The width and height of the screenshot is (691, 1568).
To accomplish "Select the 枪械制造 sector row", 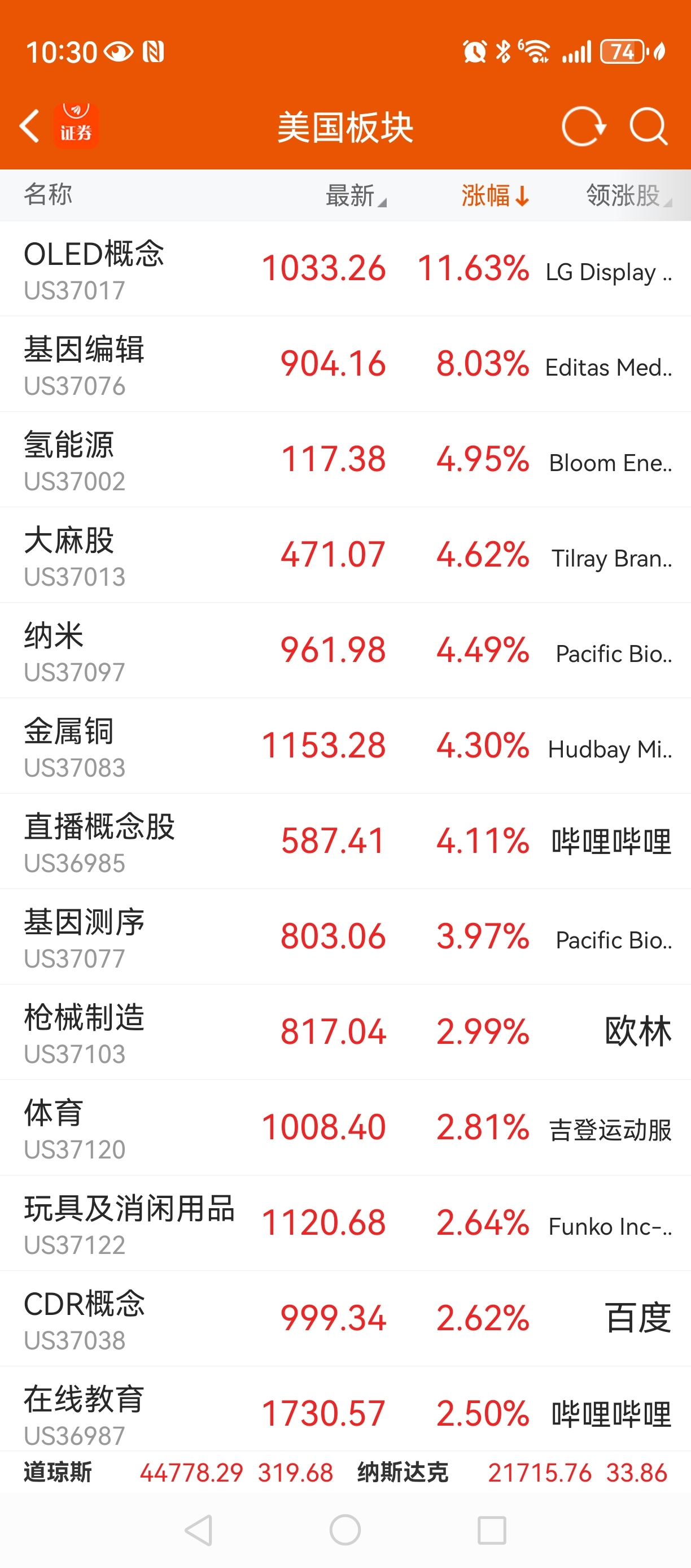I will (345, 1033).
